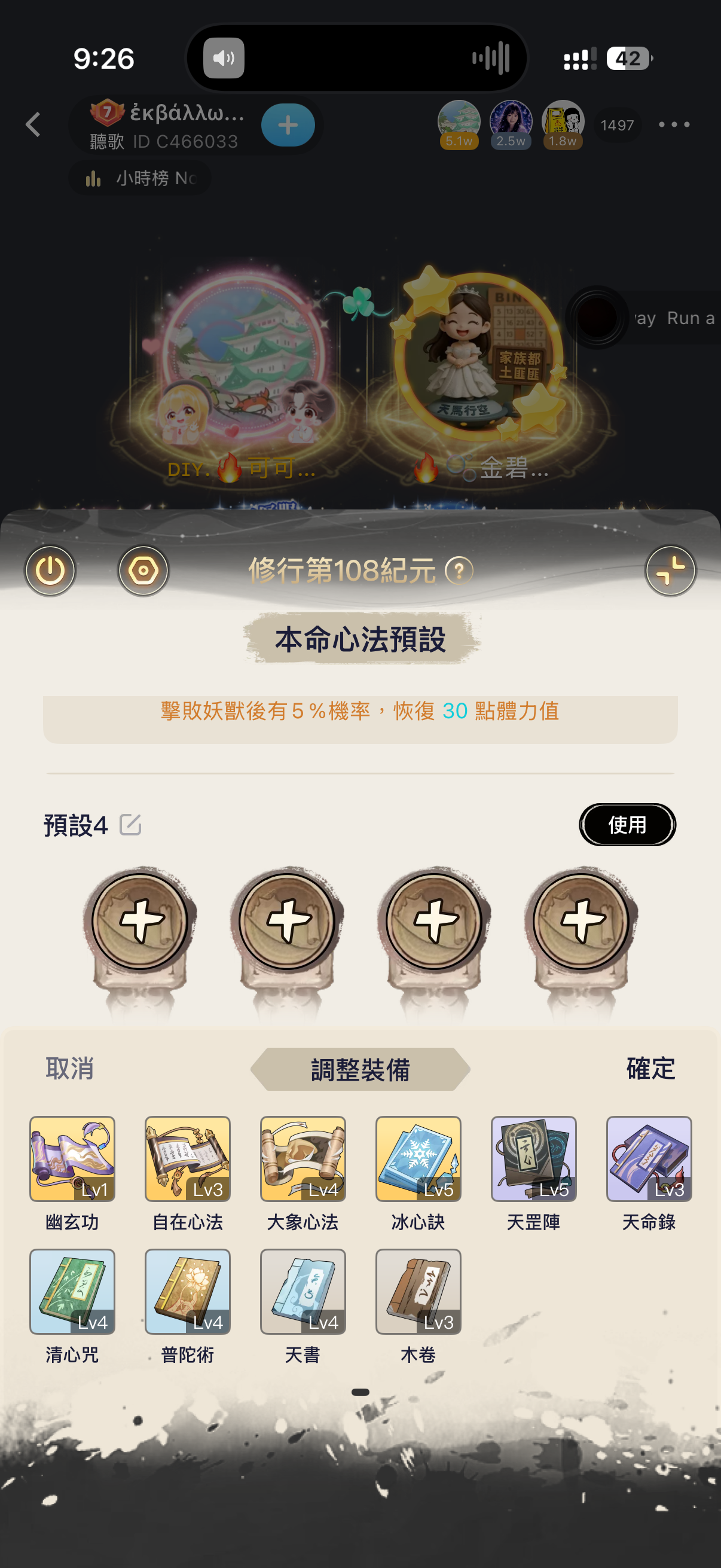The width and height of the screenshot is (721, 1568).
Task: Confirm with 確定
Action: (651, 1069)
